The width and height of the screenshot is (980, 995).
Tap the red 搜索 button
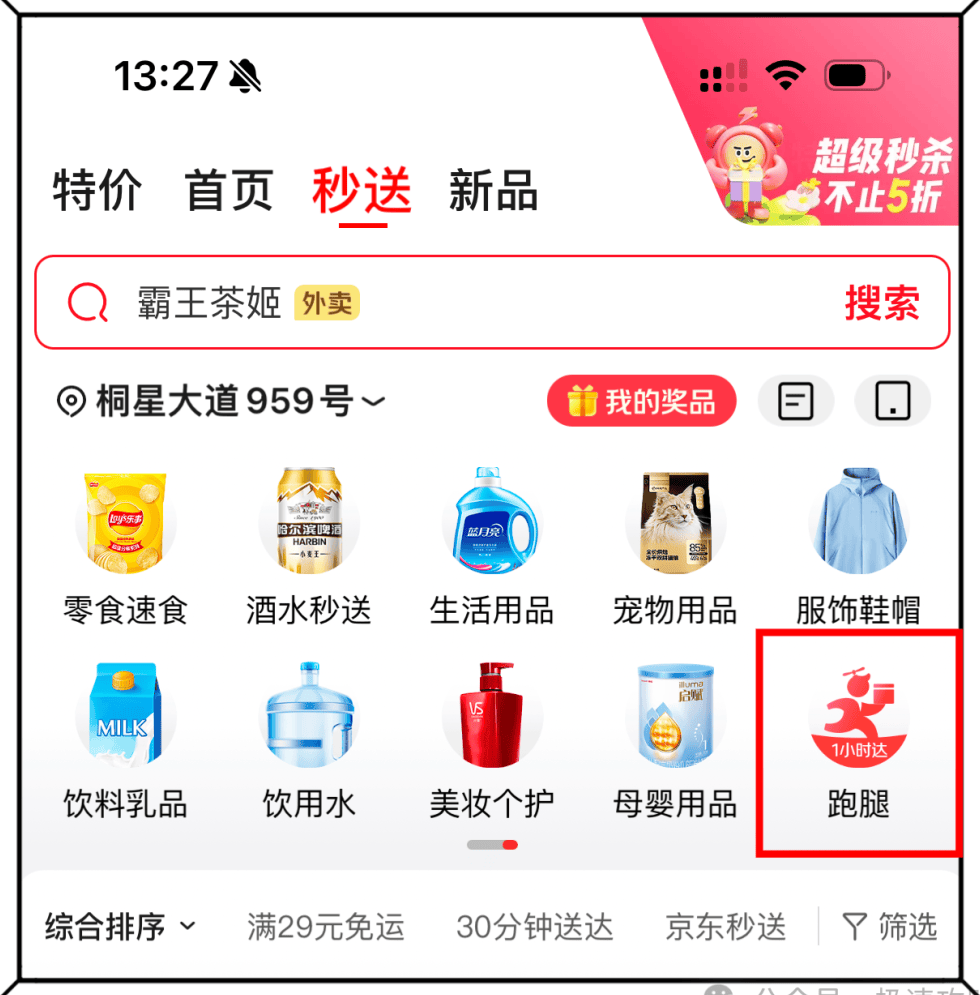(x=881, y=303)
